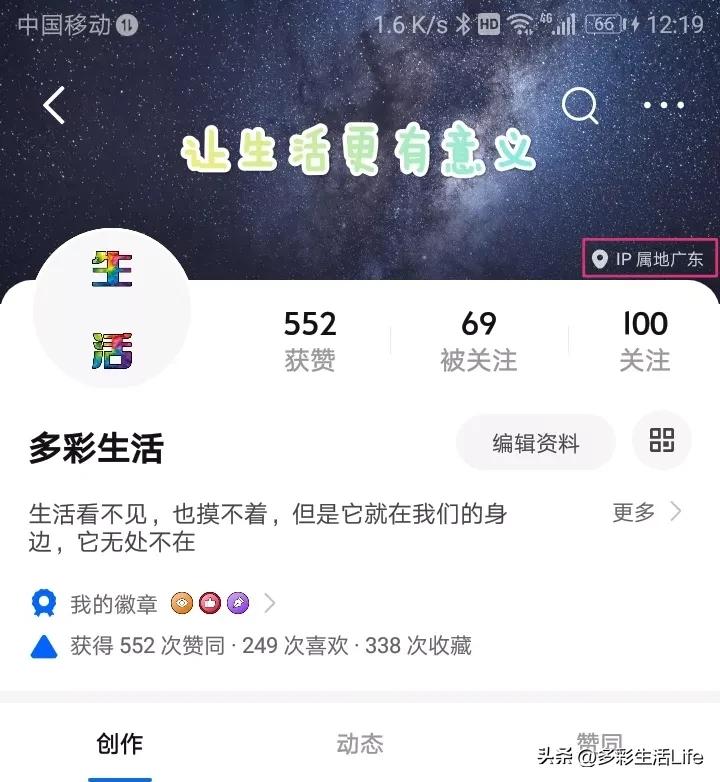Tap the three-dot more options icon
This screenshot has height=782, width=720.
(x=664, y=104)
